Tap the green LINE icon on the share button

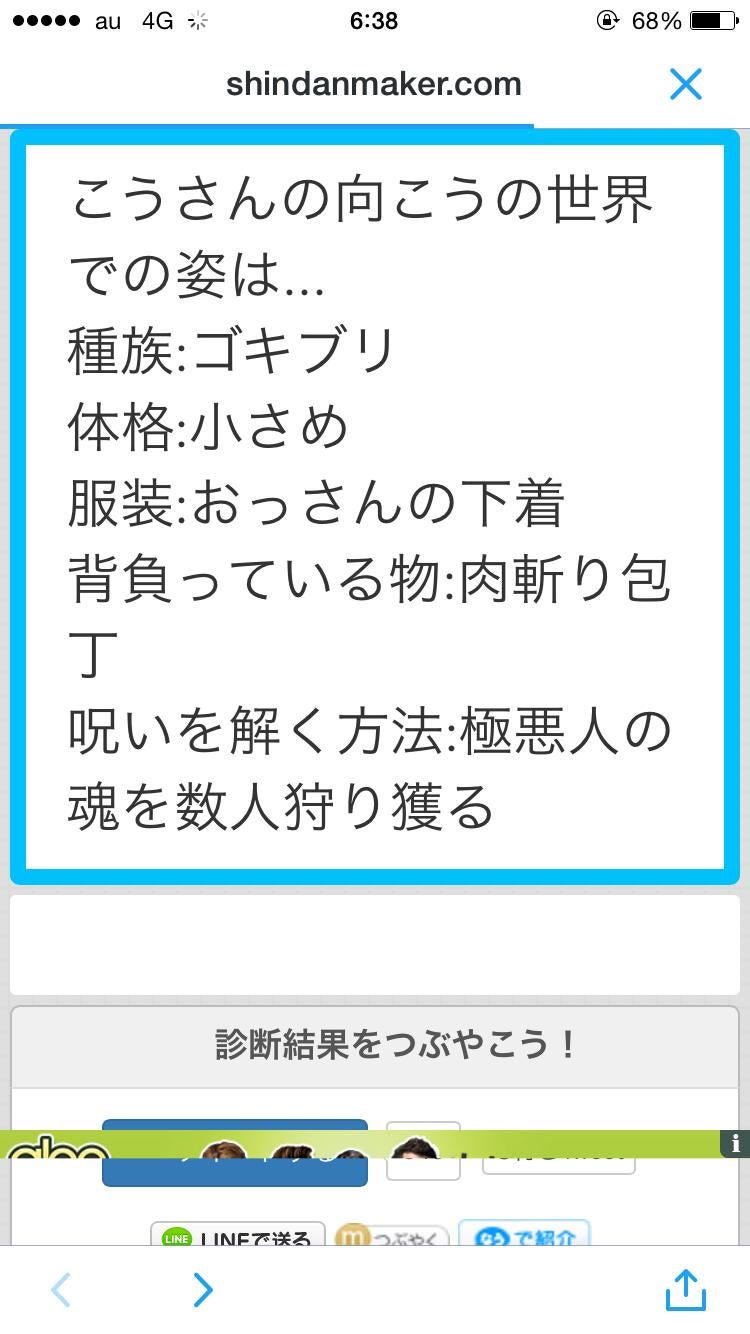(x=176, y=1239)
